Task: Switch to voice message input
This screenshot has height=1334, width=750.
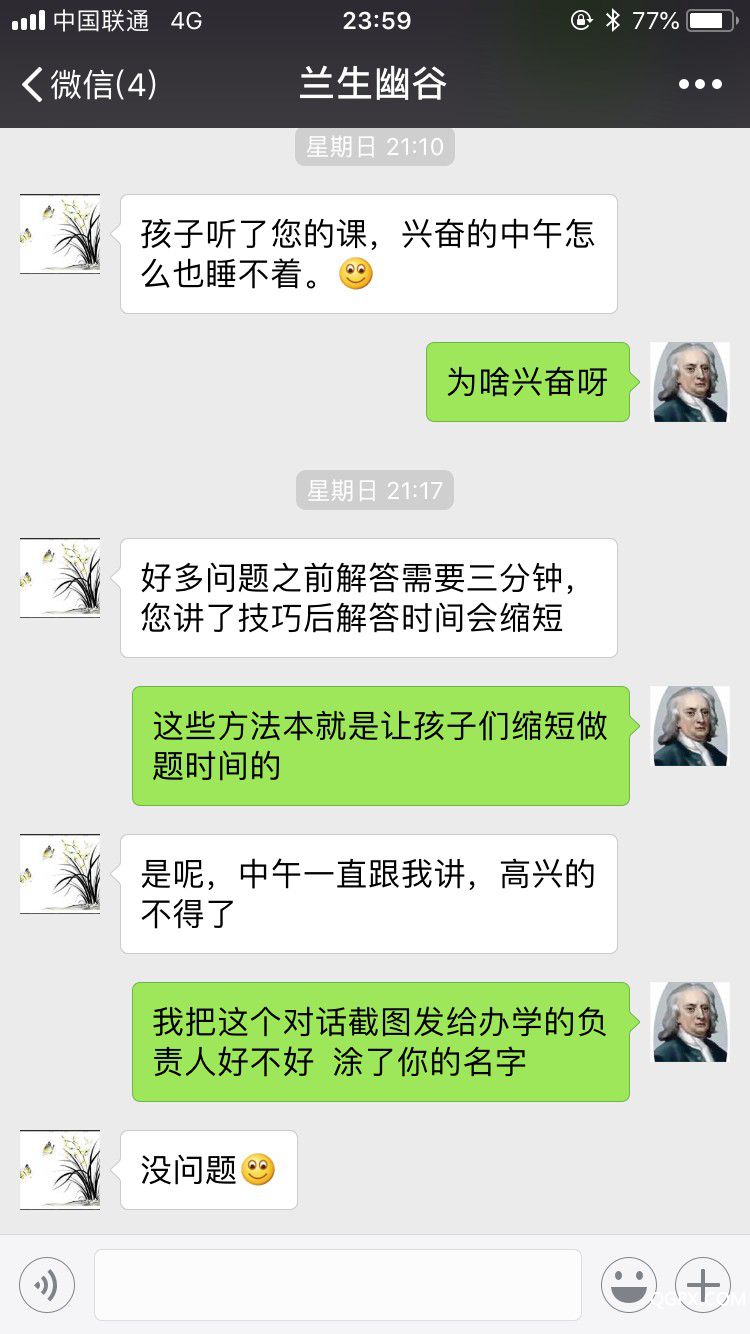Action: pos(47,1285)
